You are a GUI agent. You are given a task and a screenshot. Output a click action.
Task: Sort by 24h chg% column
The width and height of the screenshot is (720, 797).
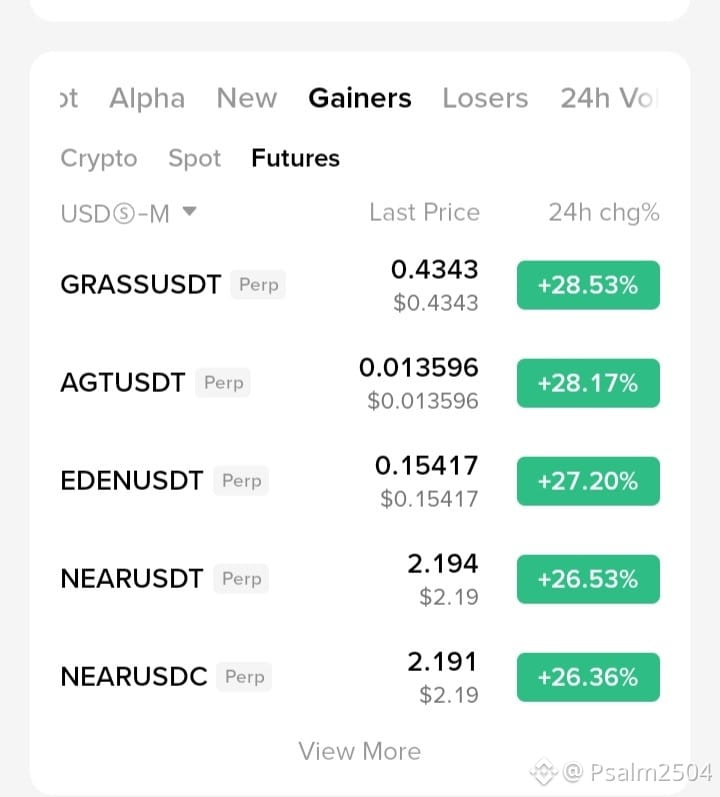point(604,213)
